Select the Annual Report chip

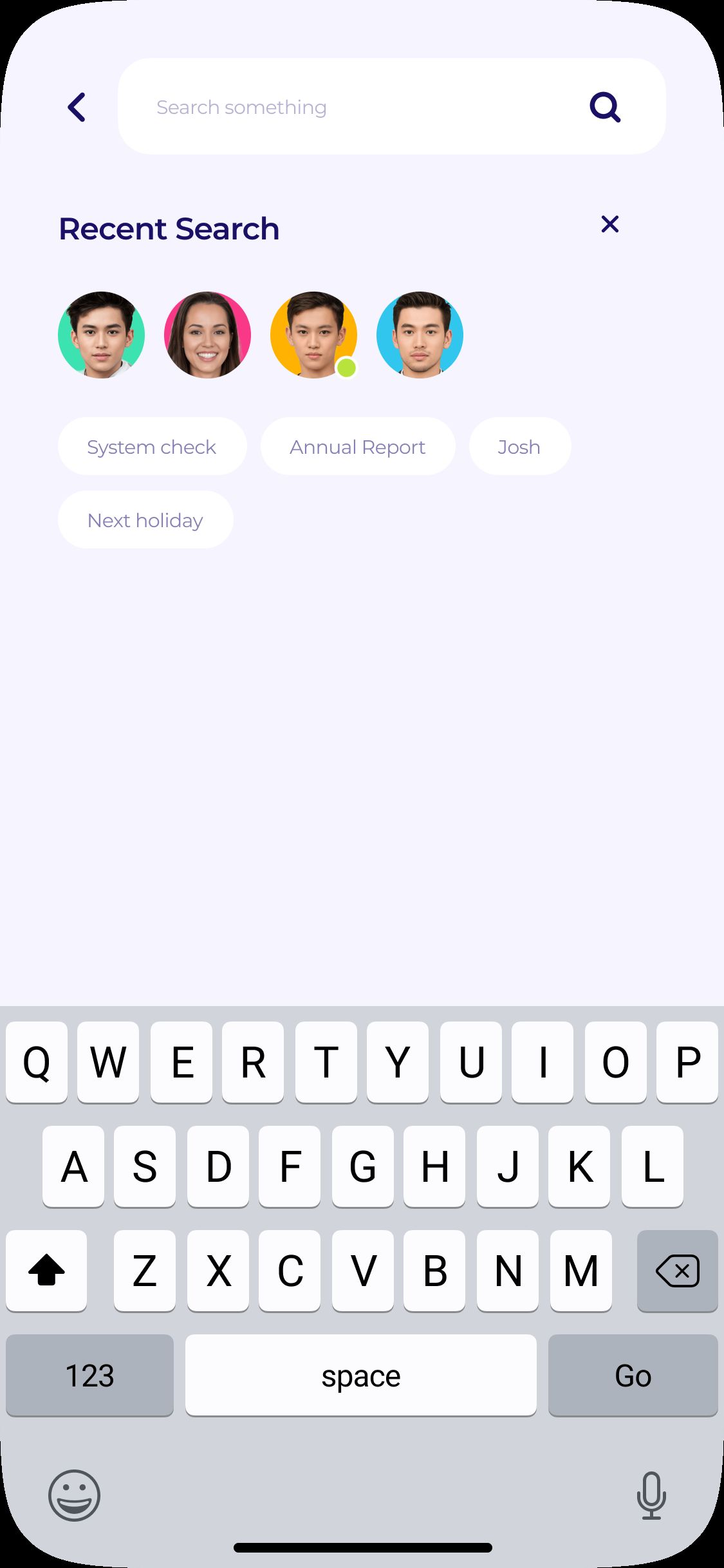coord(358,446)
